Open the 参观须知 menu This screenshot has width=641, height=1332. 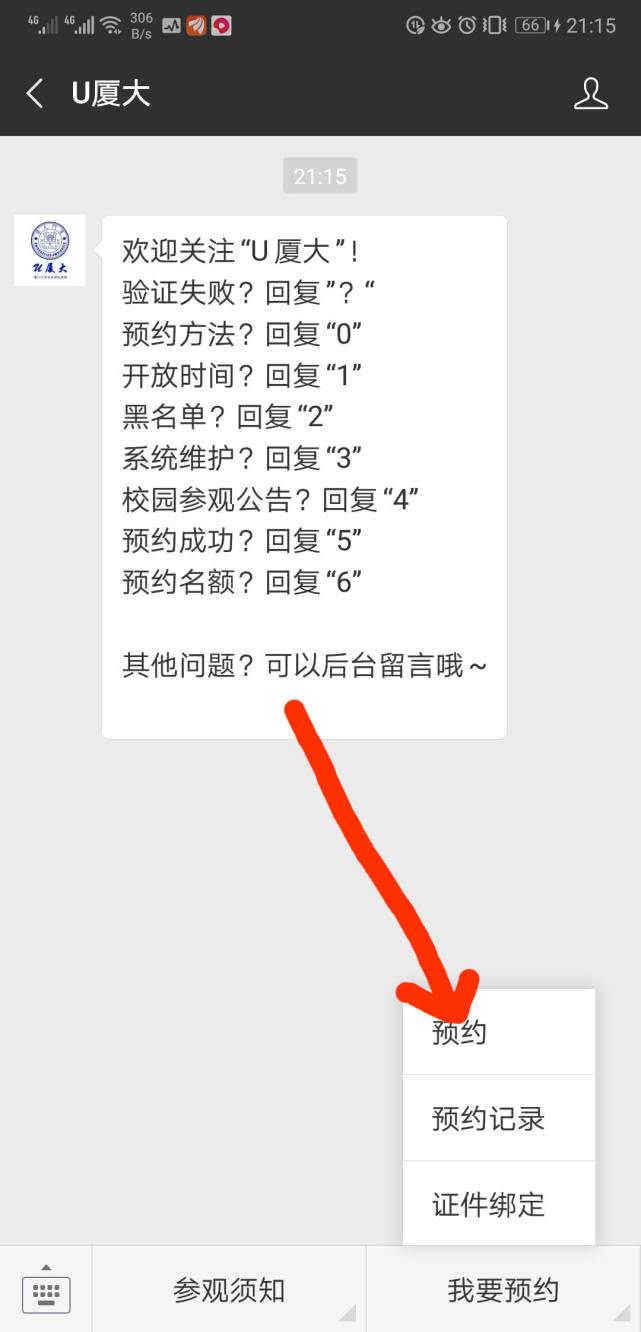(x=229, y=1290)
